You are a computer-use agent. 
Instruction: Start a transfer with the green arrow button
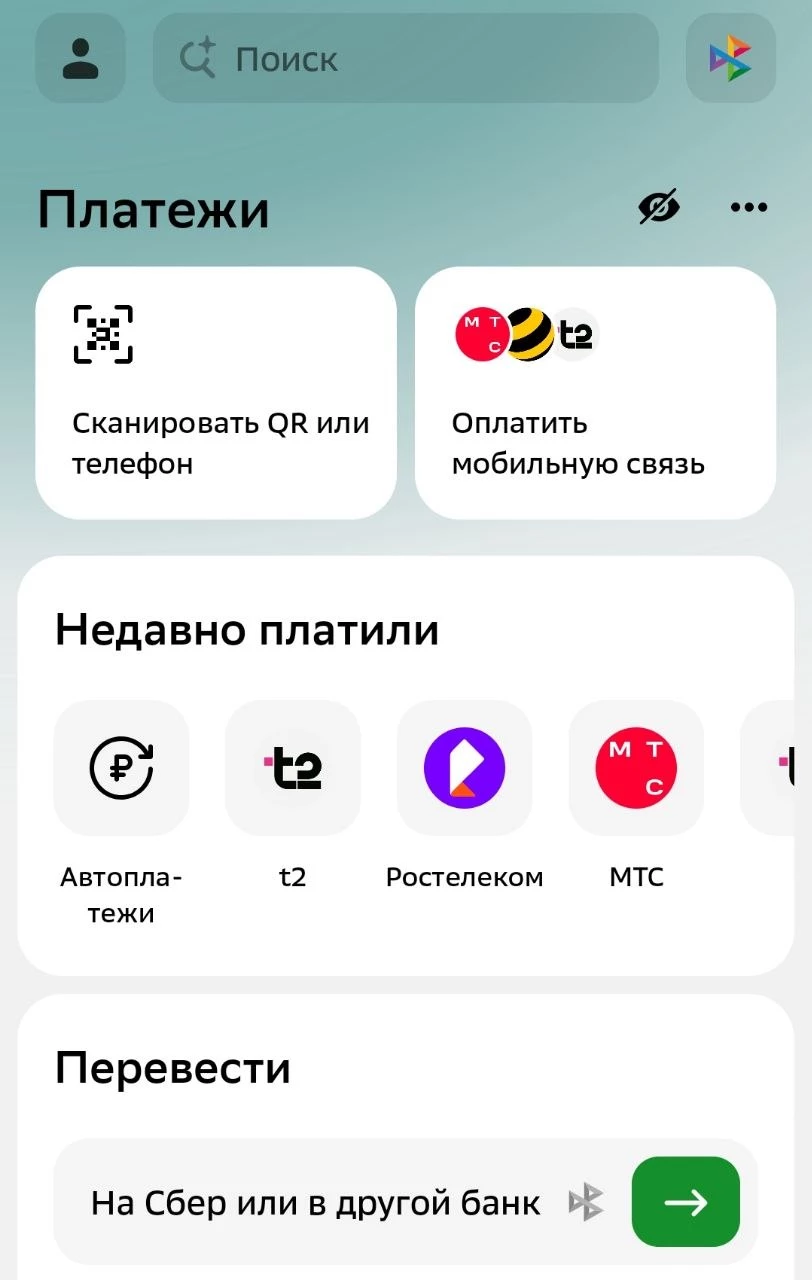685,1202
